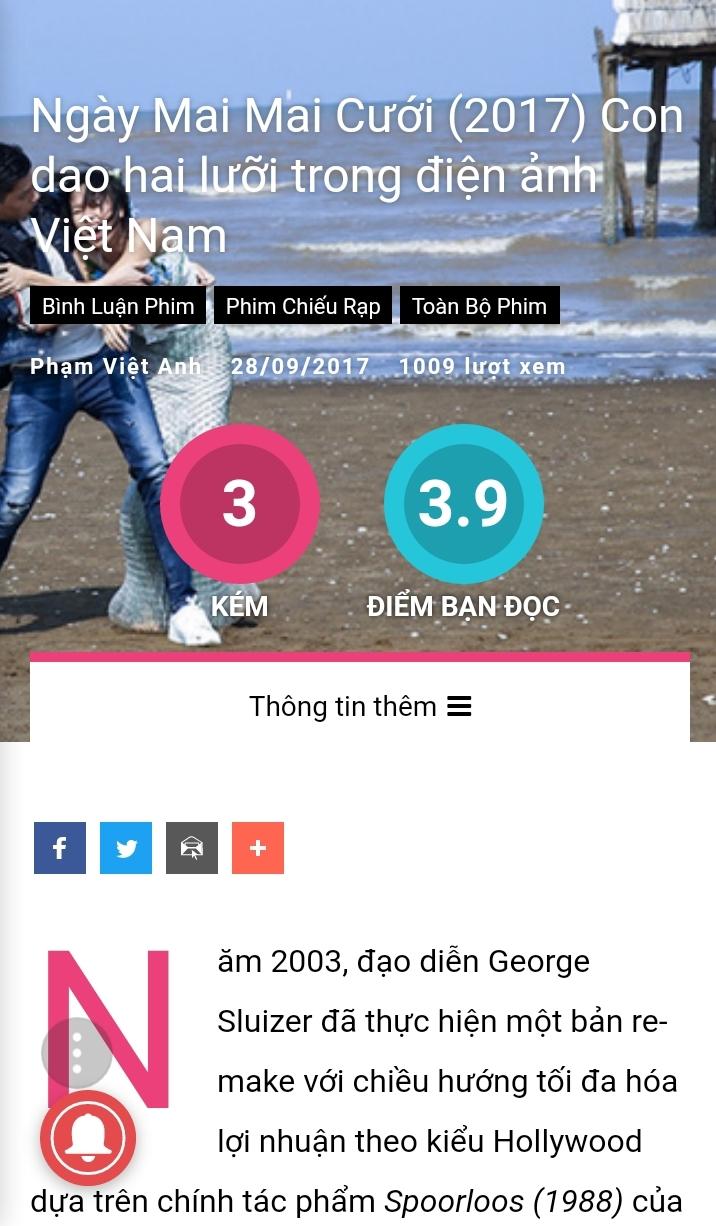Viewport: 716px width, 1226px height.
Task: Open the floating three-dot menu
Action: pos(76,1053)
